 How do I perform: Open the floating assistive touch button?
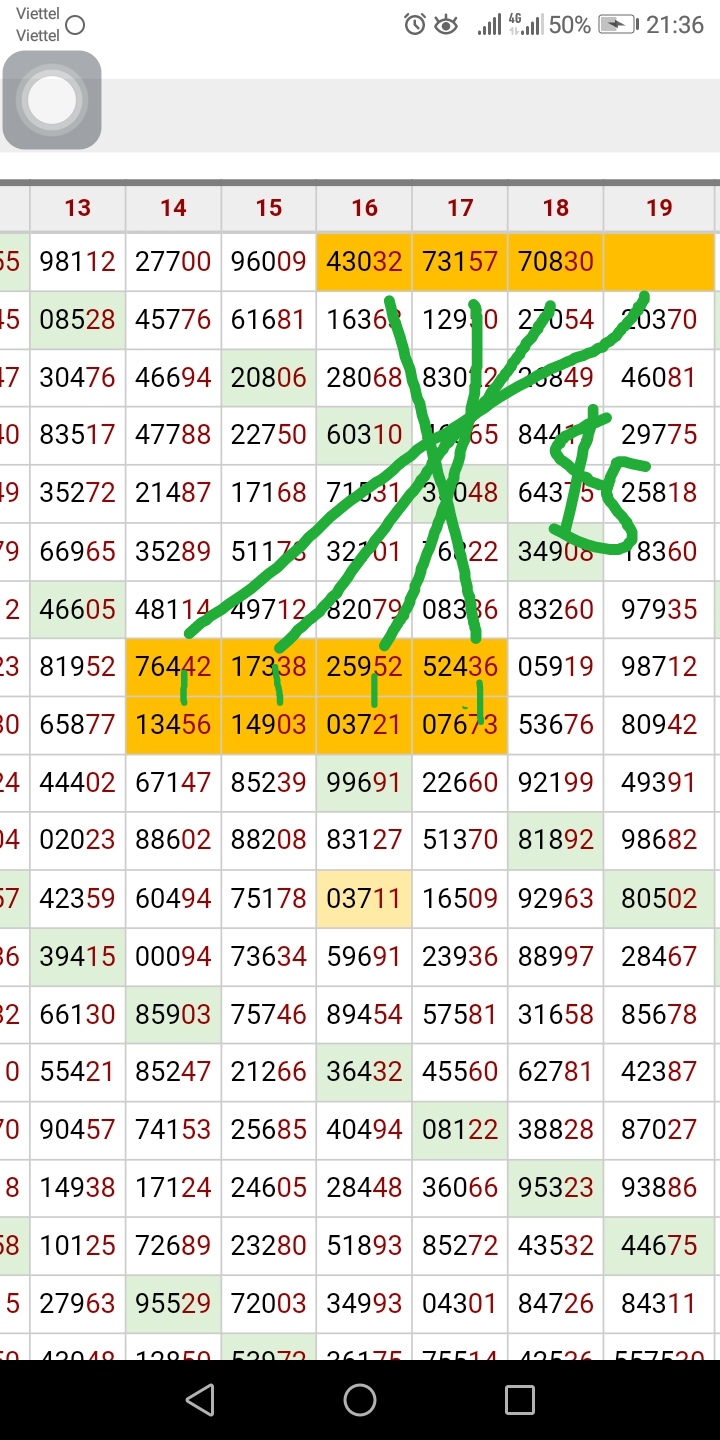click(52, 100)
